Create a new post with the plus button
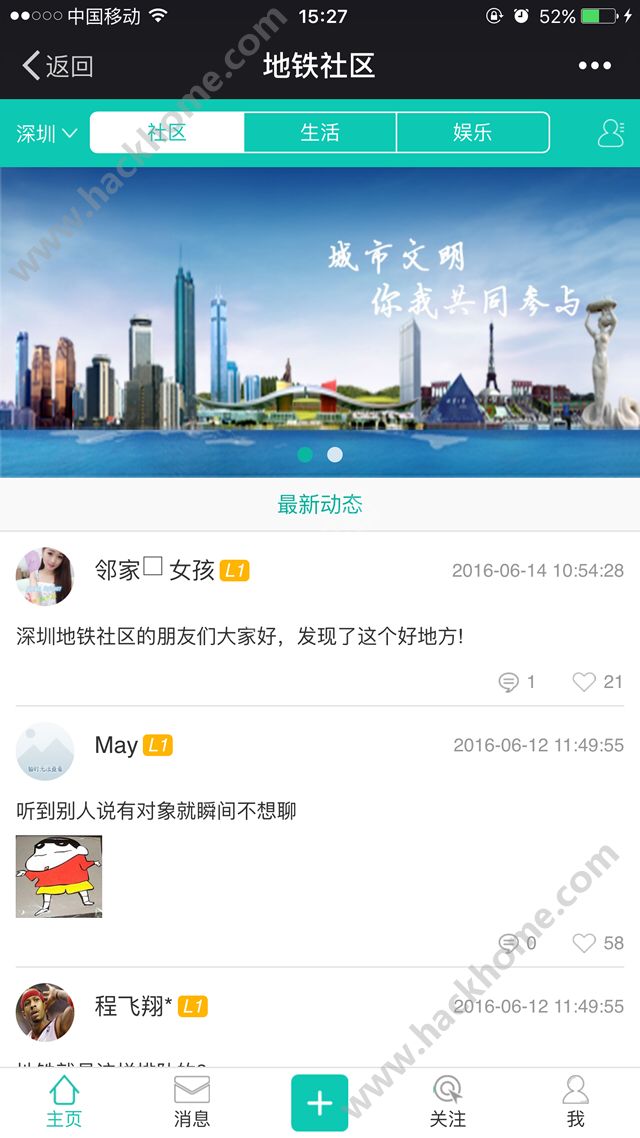The width and height of the screenshot is (640, 1138). tap(319, 1103)
